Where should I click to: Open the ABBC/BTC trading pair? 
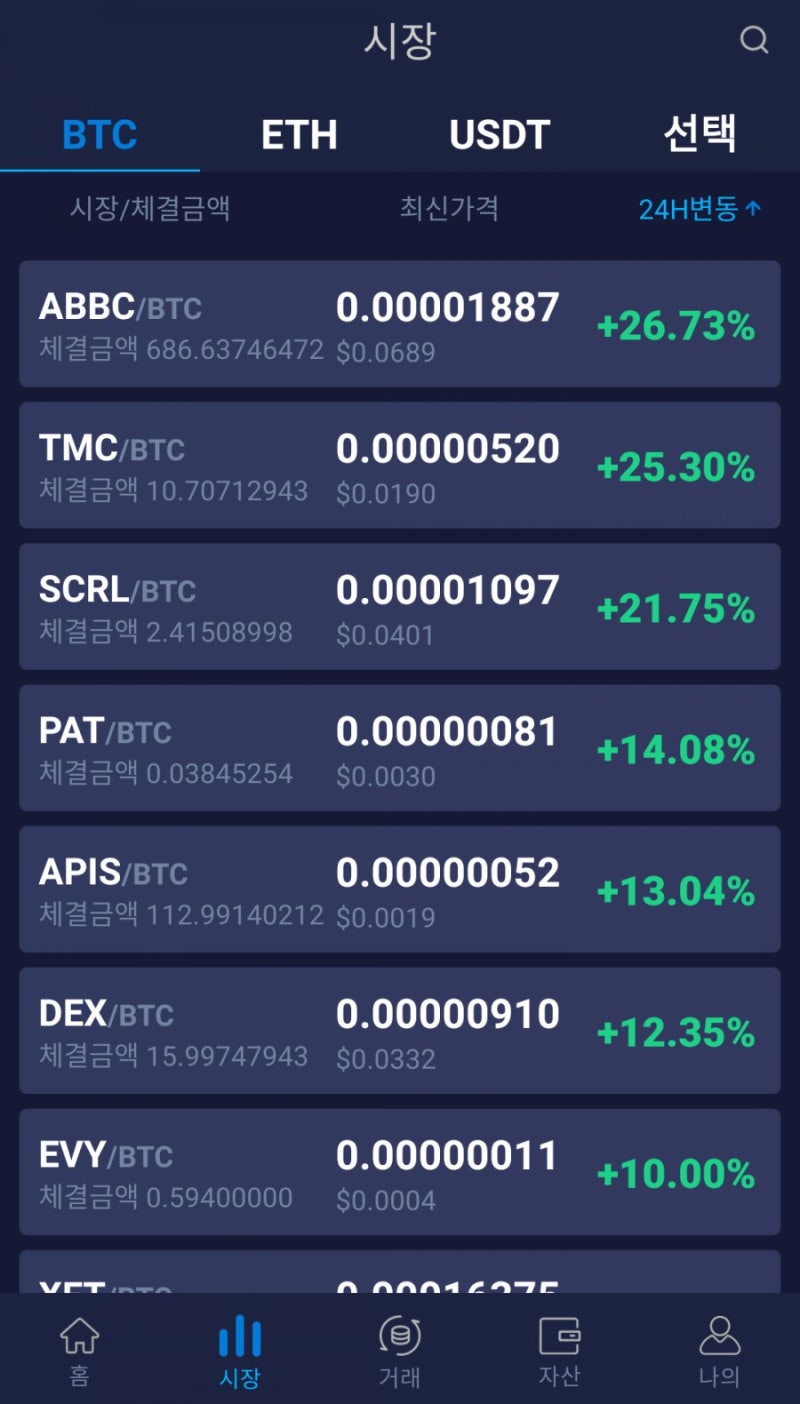point(399,324)
